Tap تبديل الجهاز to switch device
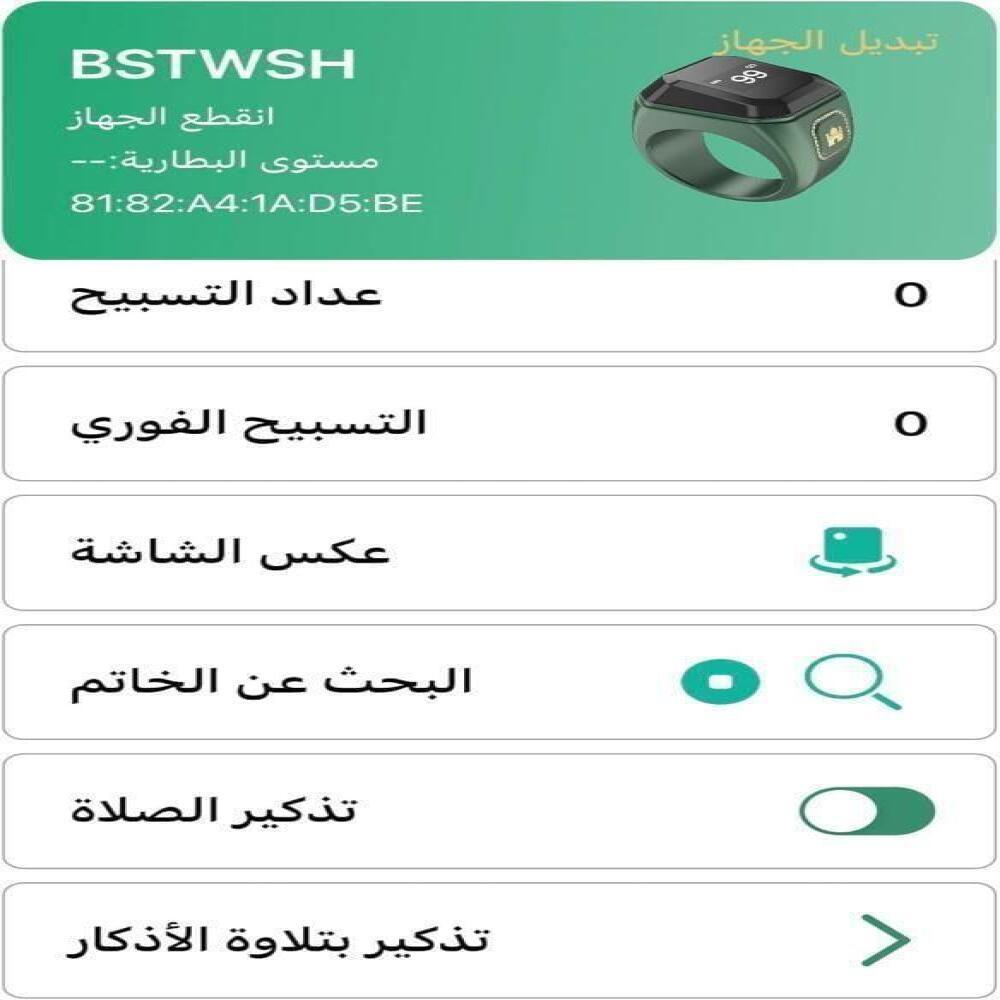1000x1000 pixels. [x=825, y=41]
